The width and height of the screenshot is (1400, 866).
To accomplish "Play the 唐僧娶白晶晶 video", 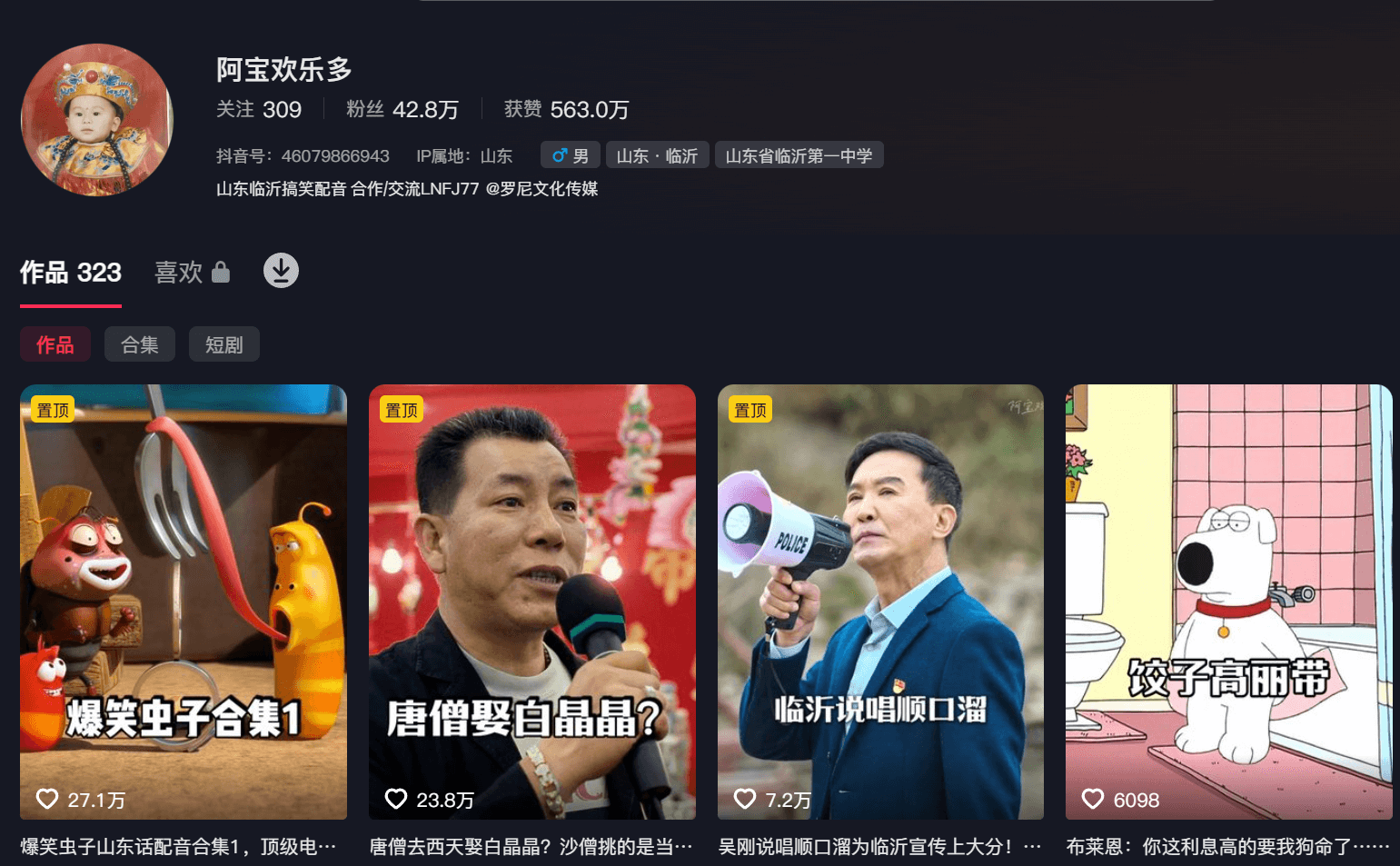I will pos(531,602).
